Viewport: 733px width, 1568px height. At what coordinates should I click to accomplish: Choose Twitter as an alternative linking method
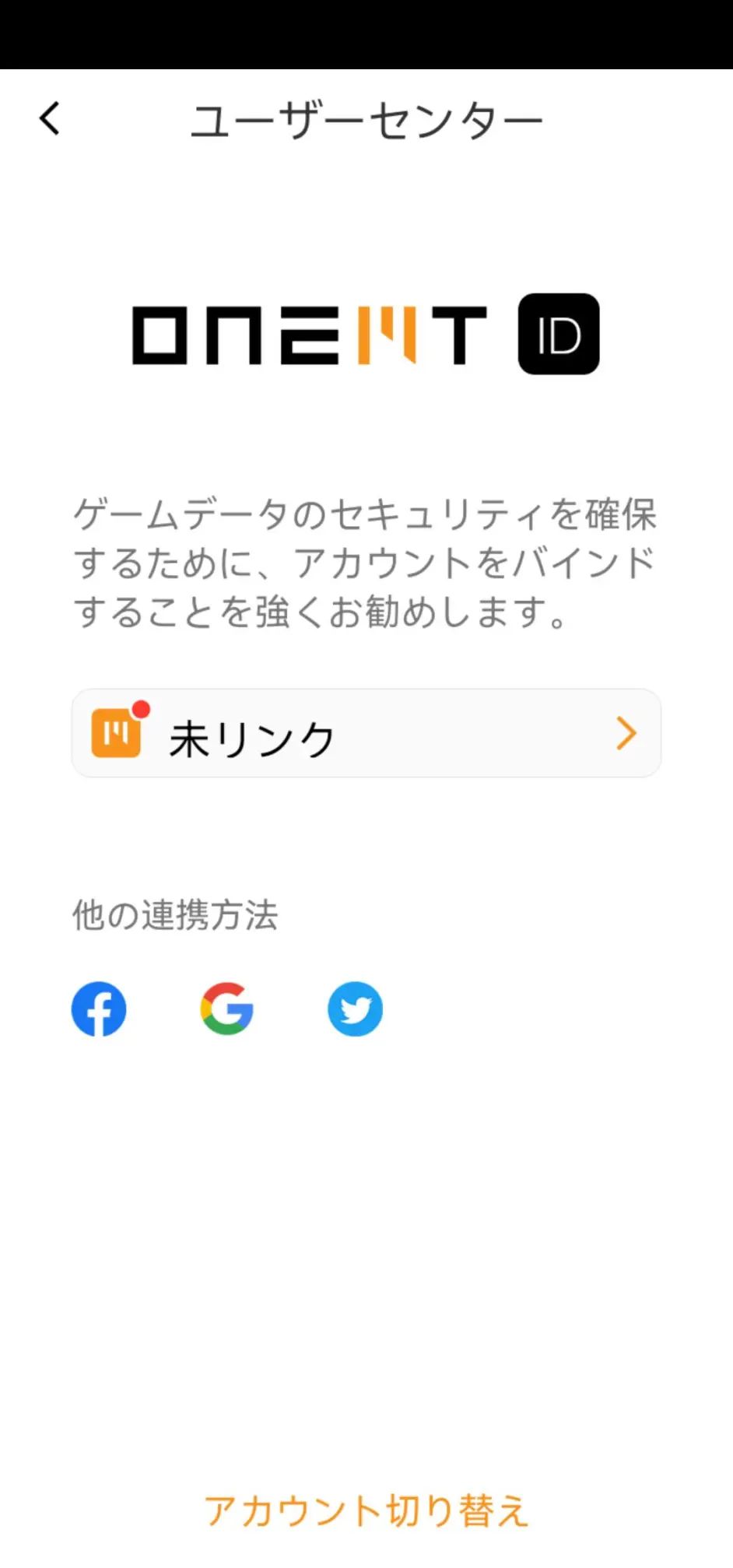point(355,1009)
